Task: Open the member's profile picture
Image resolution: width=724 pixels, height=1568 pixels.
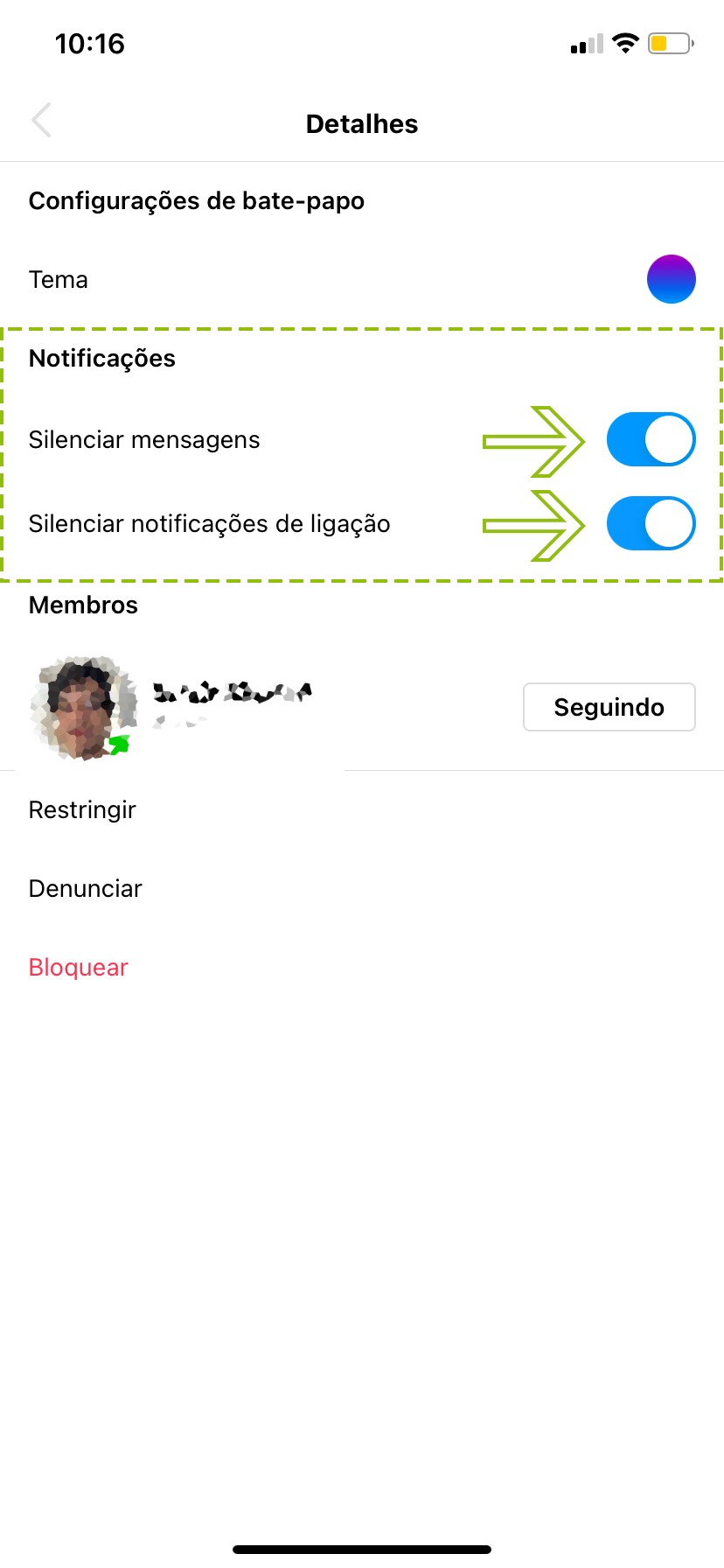Action: click(x=83, y=707)
